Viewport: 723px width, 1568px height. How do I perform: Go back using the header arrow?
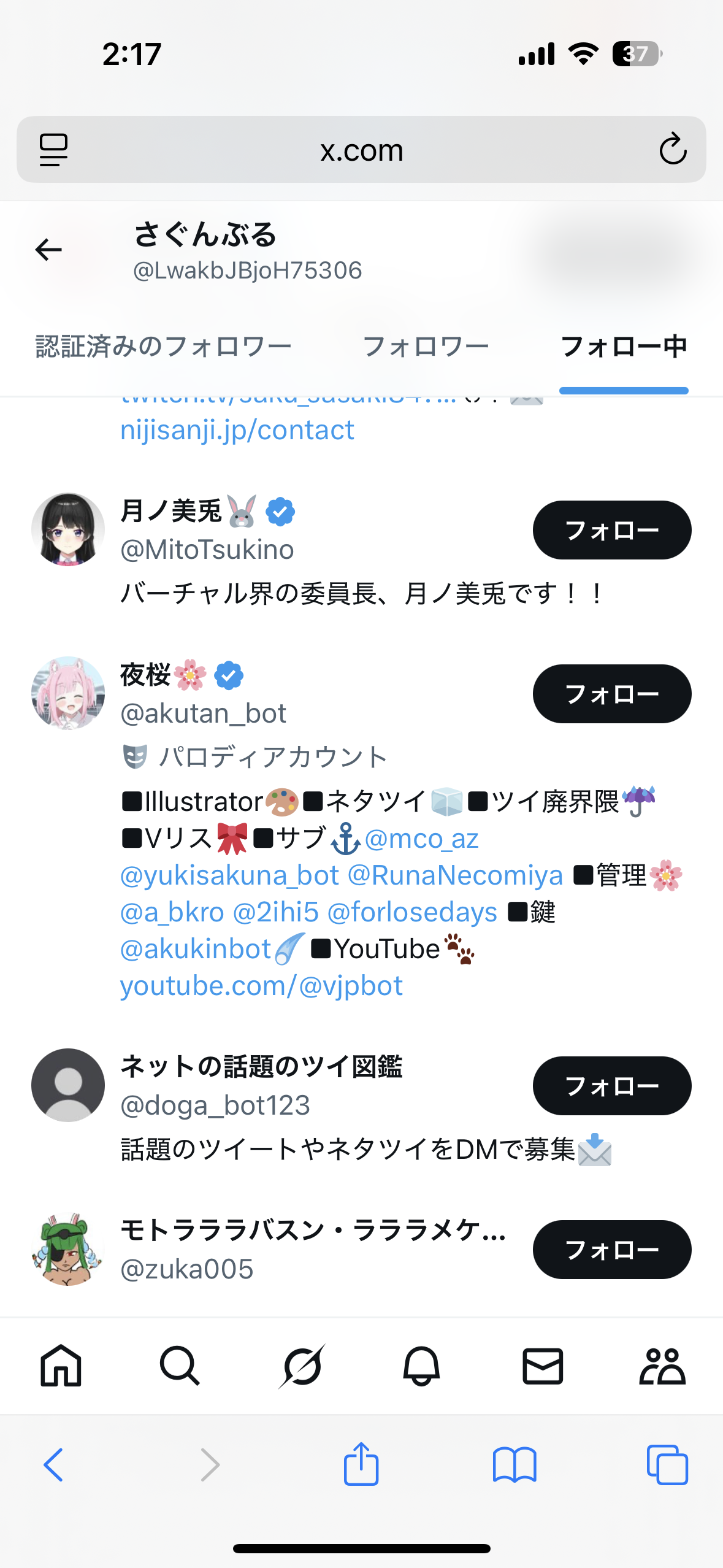click(x=48, y=250)
